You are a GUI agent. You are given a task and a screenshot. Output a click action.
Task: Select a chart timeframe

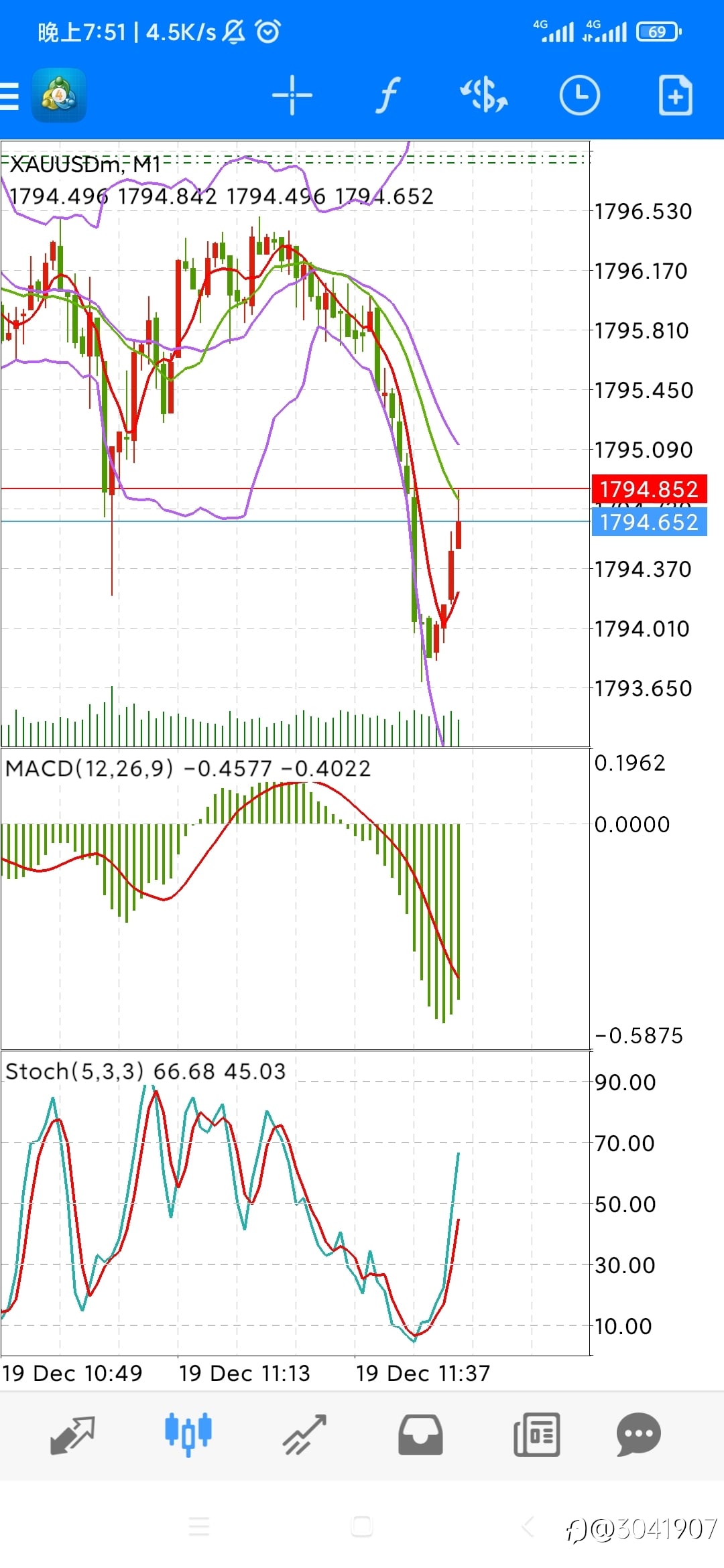[579, 95]
